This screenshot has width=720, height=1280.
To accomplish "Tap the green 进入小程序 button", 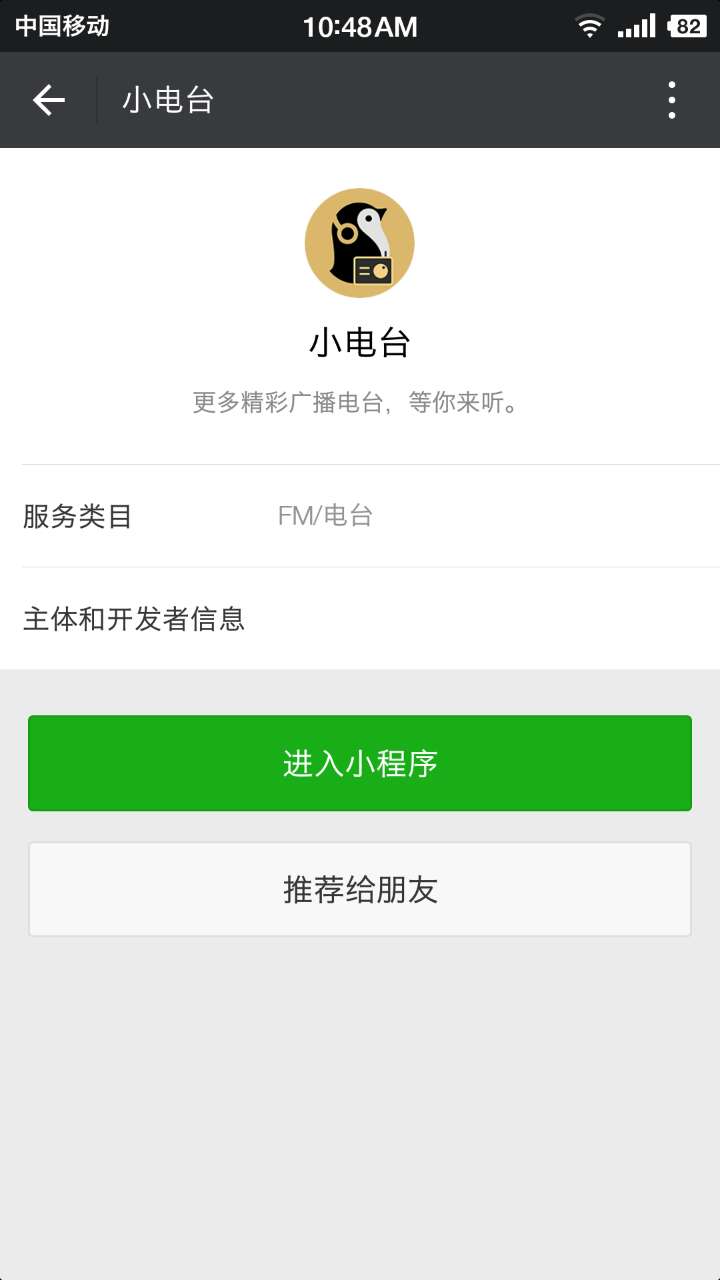I will [360, 763].
